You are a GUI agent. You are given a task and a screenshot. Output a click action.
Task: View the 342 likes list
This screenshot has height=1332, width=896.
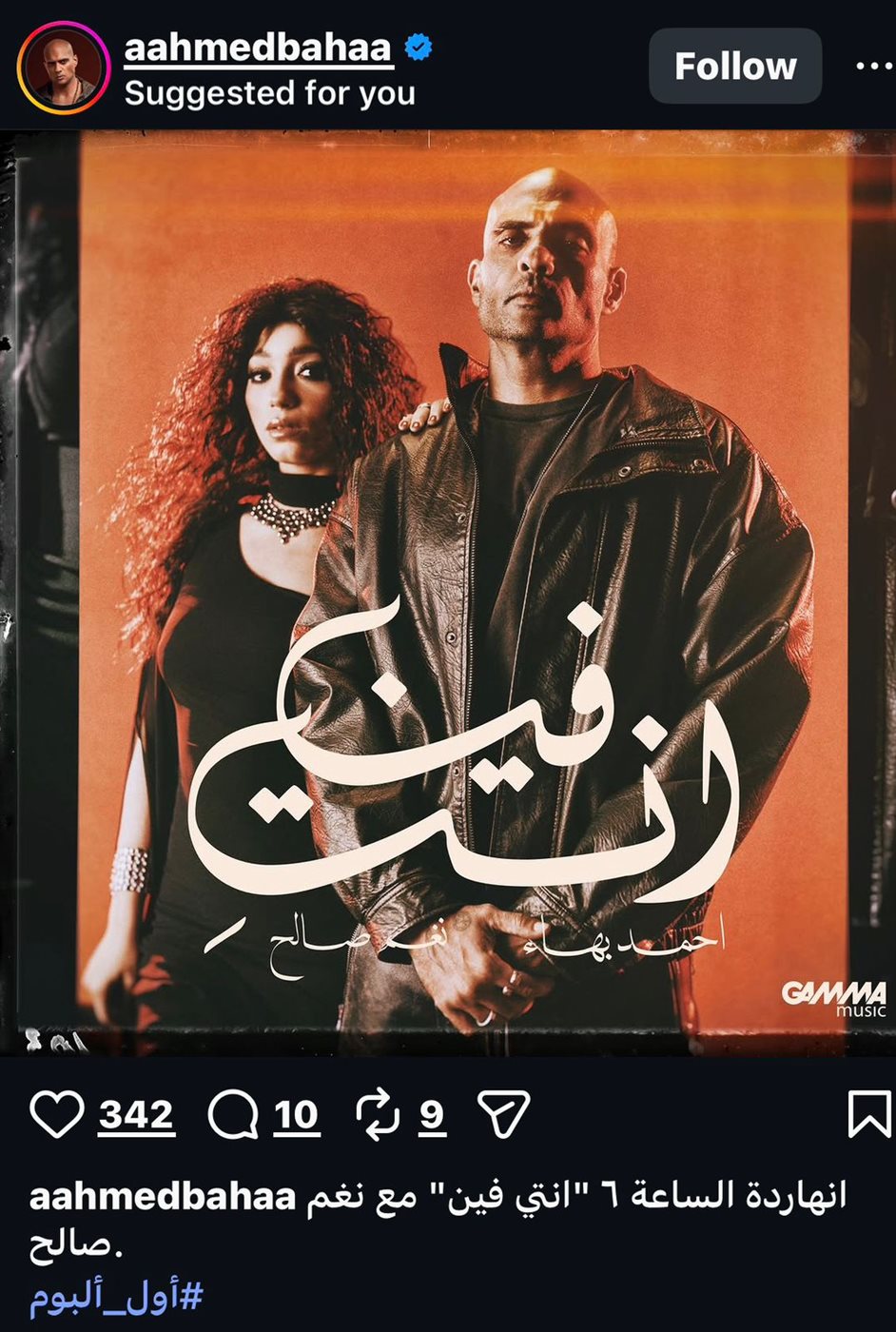pos(136,1114)
